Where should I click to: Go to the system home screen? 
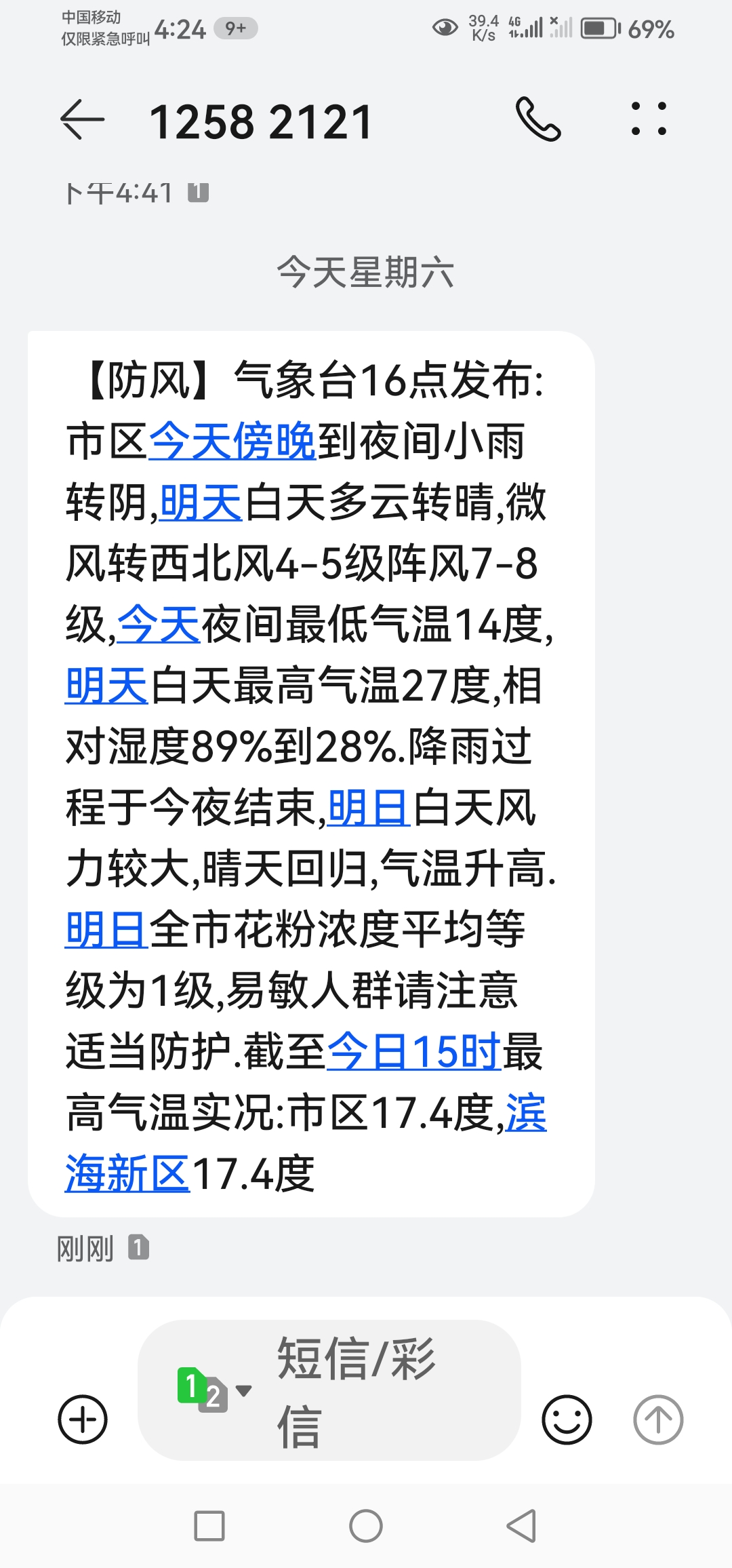(366, 1527)
